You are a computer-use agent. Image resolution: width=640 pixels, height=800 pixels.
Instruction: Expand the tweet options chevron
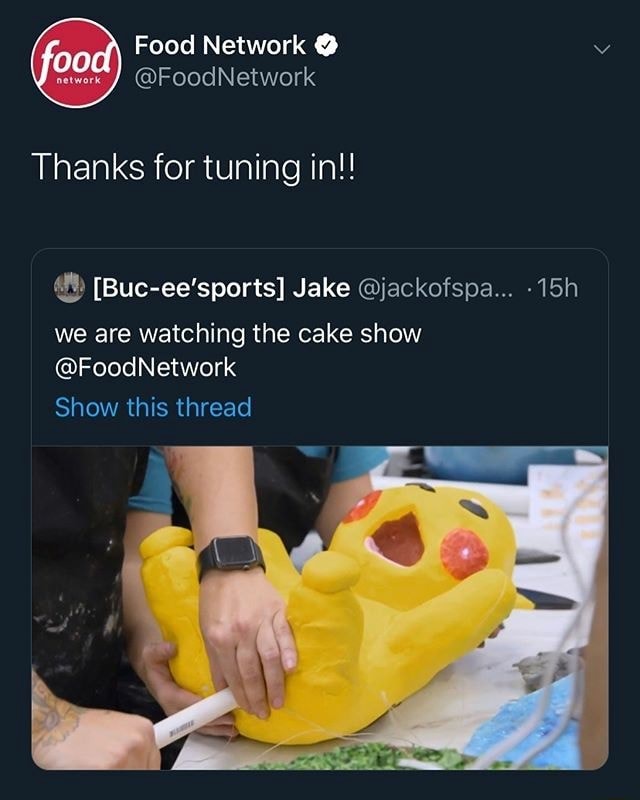coord(601,49)
